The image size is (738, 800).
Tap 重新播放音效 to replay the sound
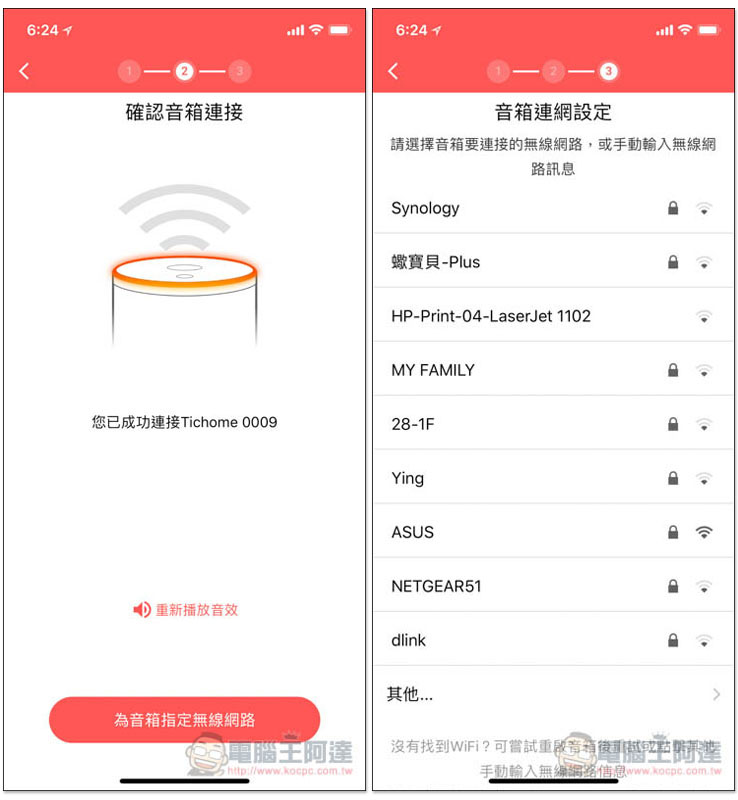[x=185, y=610]
